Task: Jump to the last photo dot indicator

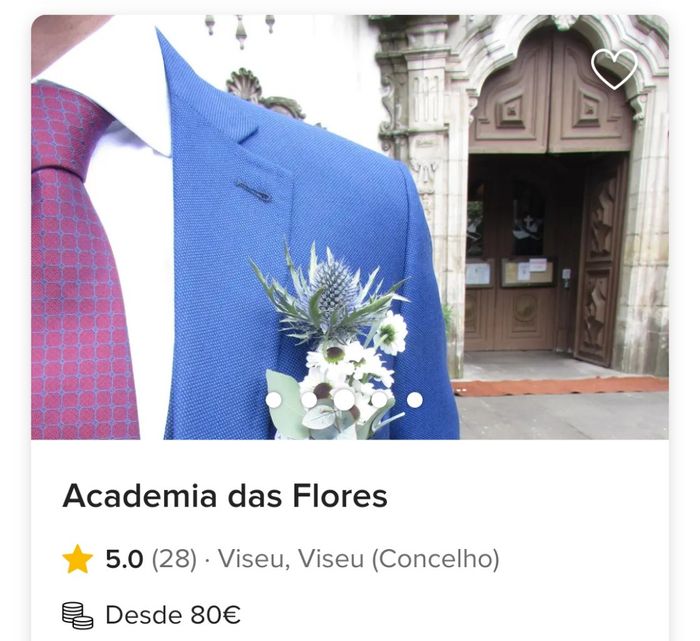Action: tap(414, 399)
